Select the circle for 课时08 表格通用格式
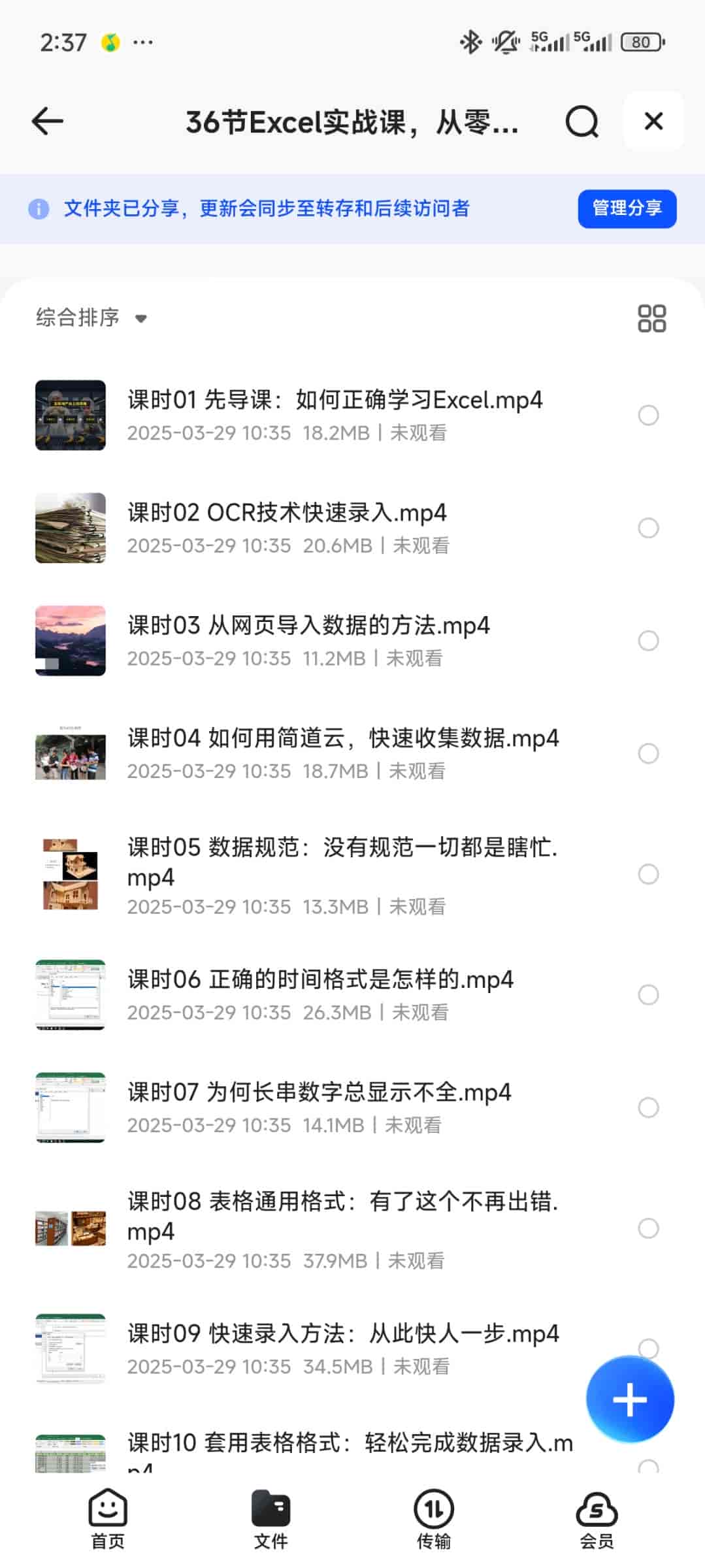Viewport: 705px width, 1568px height. click(x=648, y=1228)
